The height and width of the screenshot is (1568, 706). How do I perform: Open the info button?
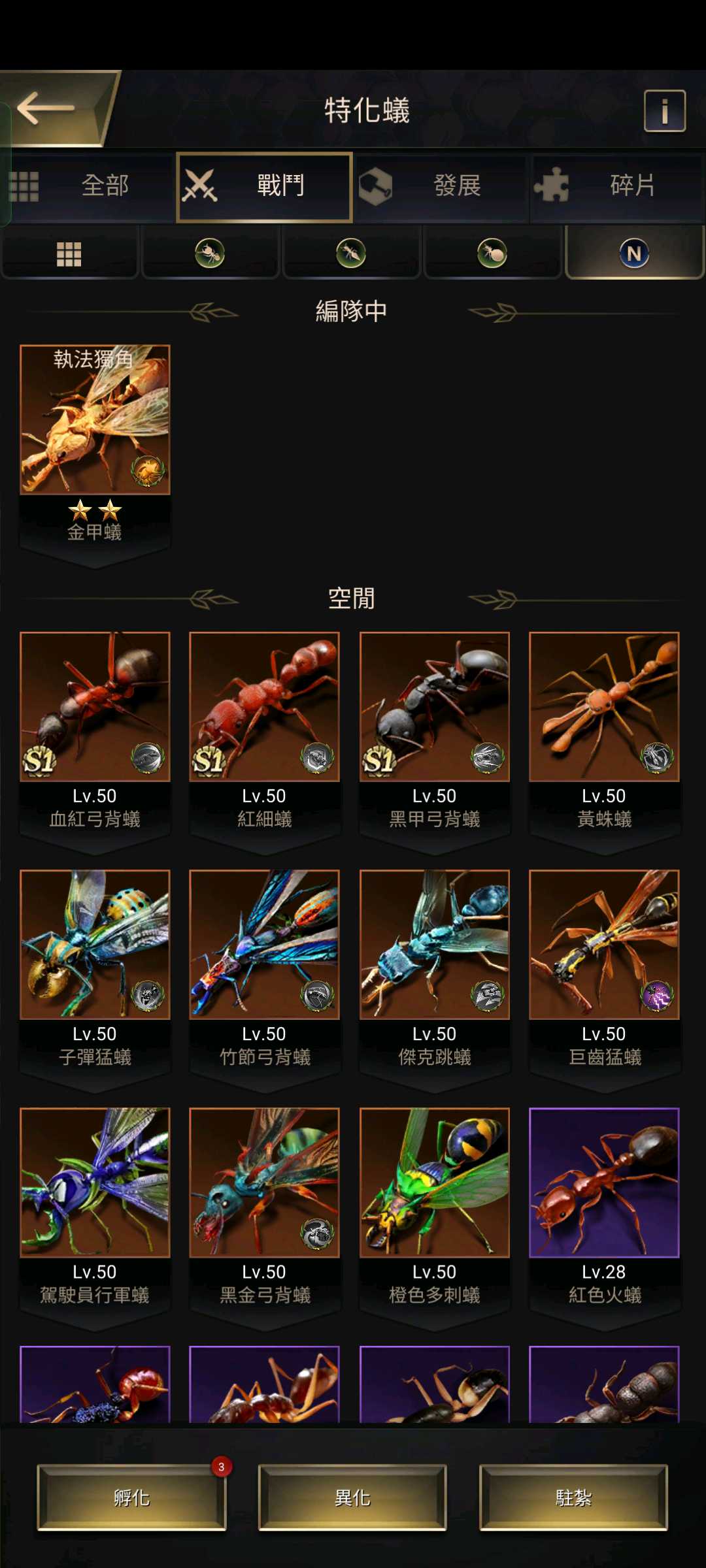[664, 111]
